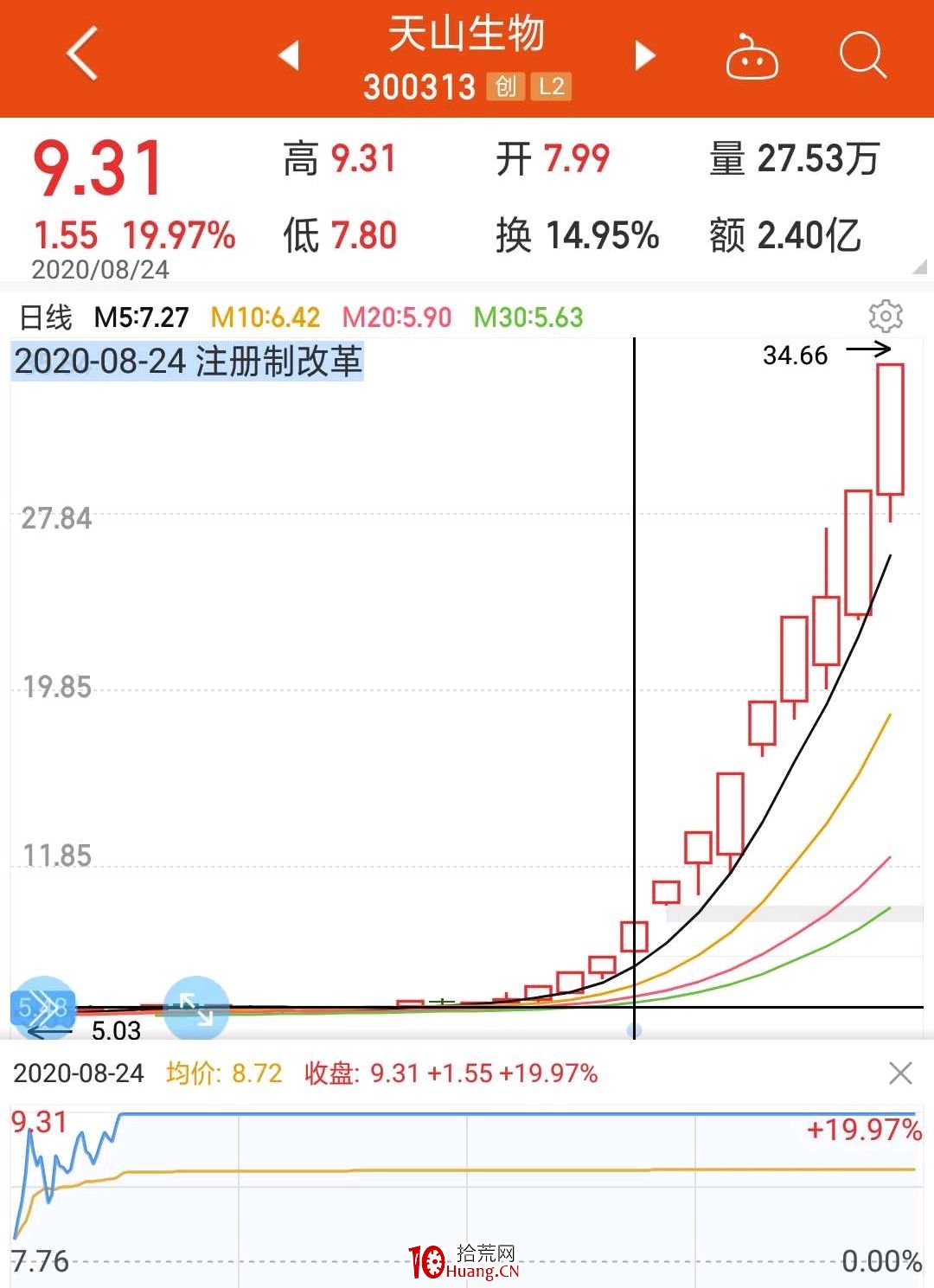Switch to the next stock with right arrow
Image resolution: width=934 pixels, height=1288 pixels.
coord(643,54)
